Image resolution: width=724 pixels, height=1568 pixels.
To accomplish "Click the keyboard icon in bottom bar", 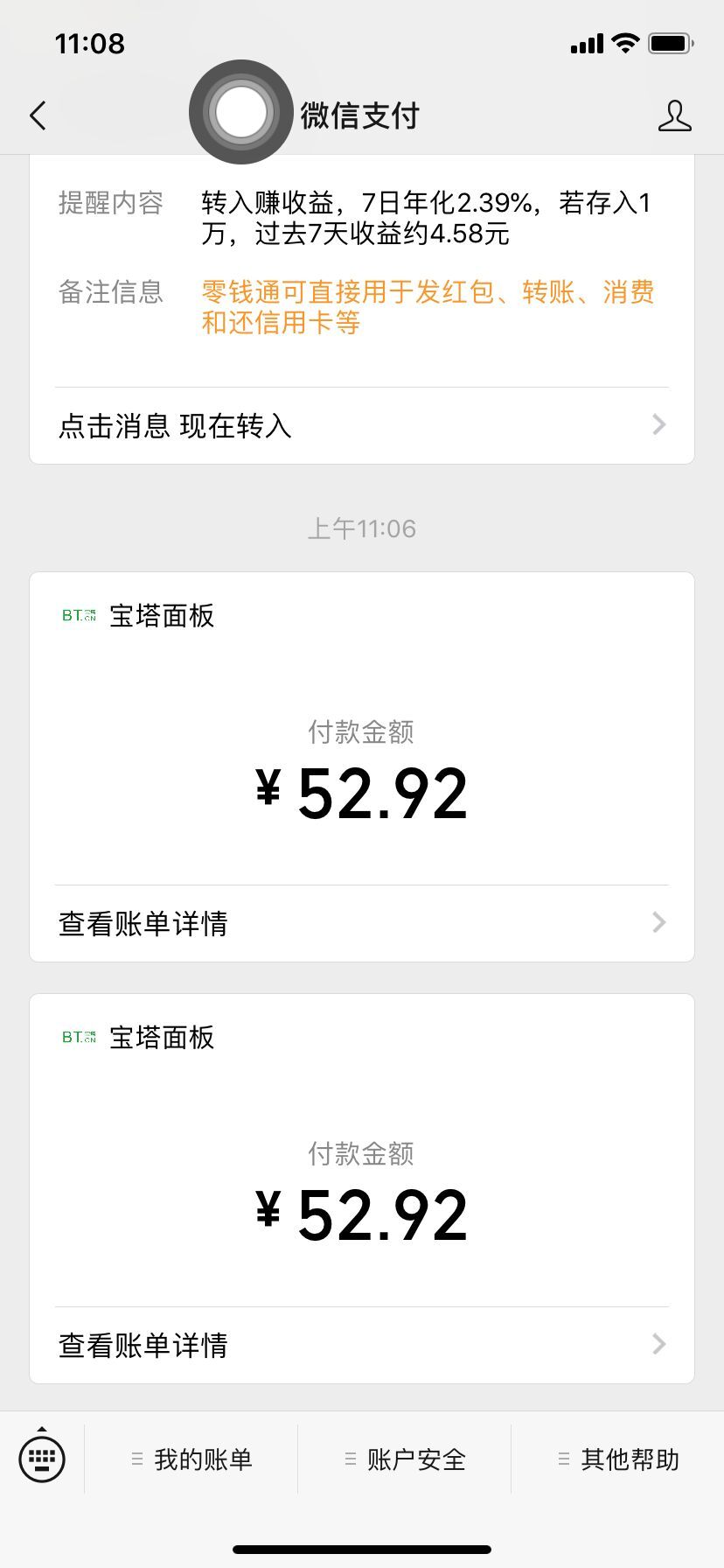I will 41,1458.
